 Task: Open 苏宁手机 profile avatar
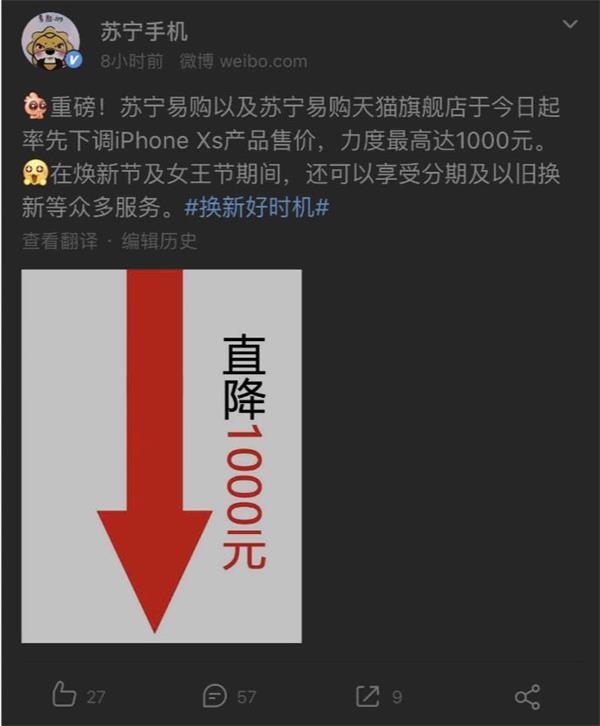coord(50,44)
